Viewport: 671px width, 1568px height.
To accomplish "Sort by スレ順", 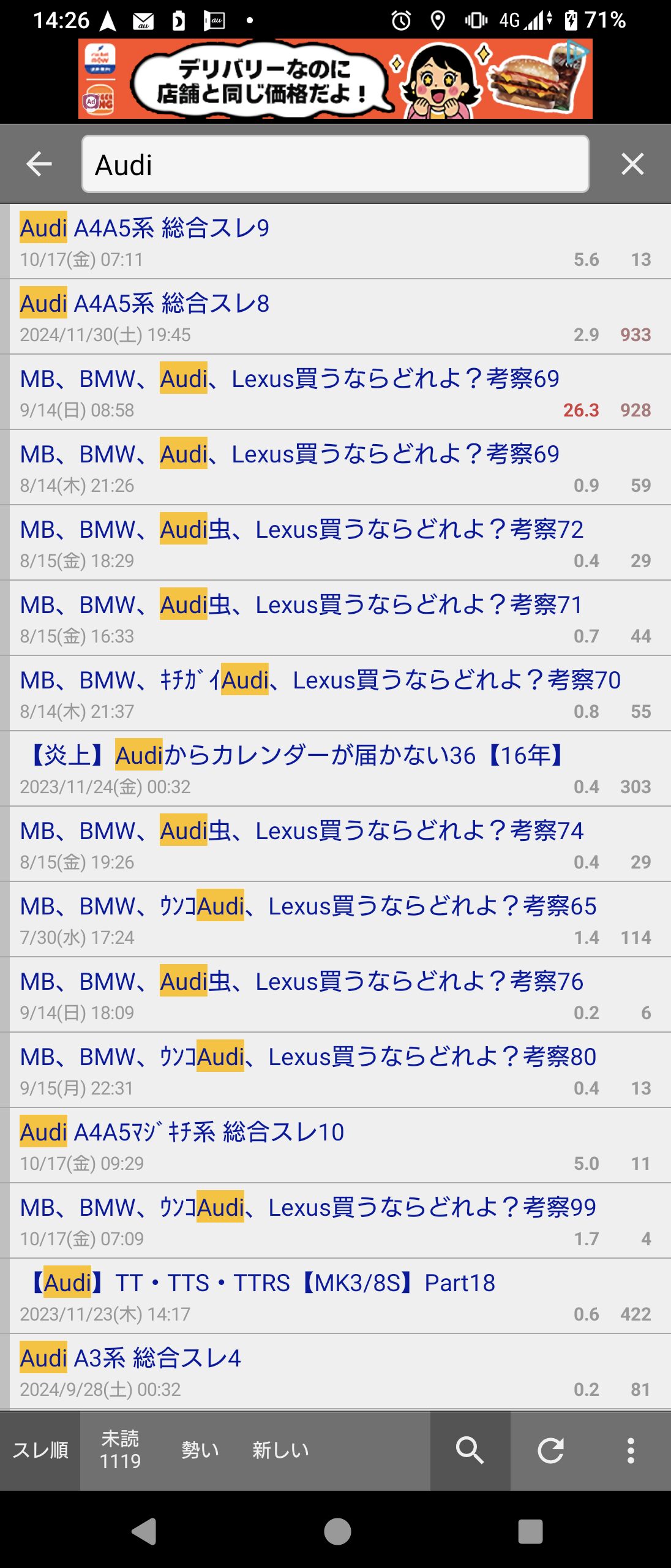I will [40, 1450].
